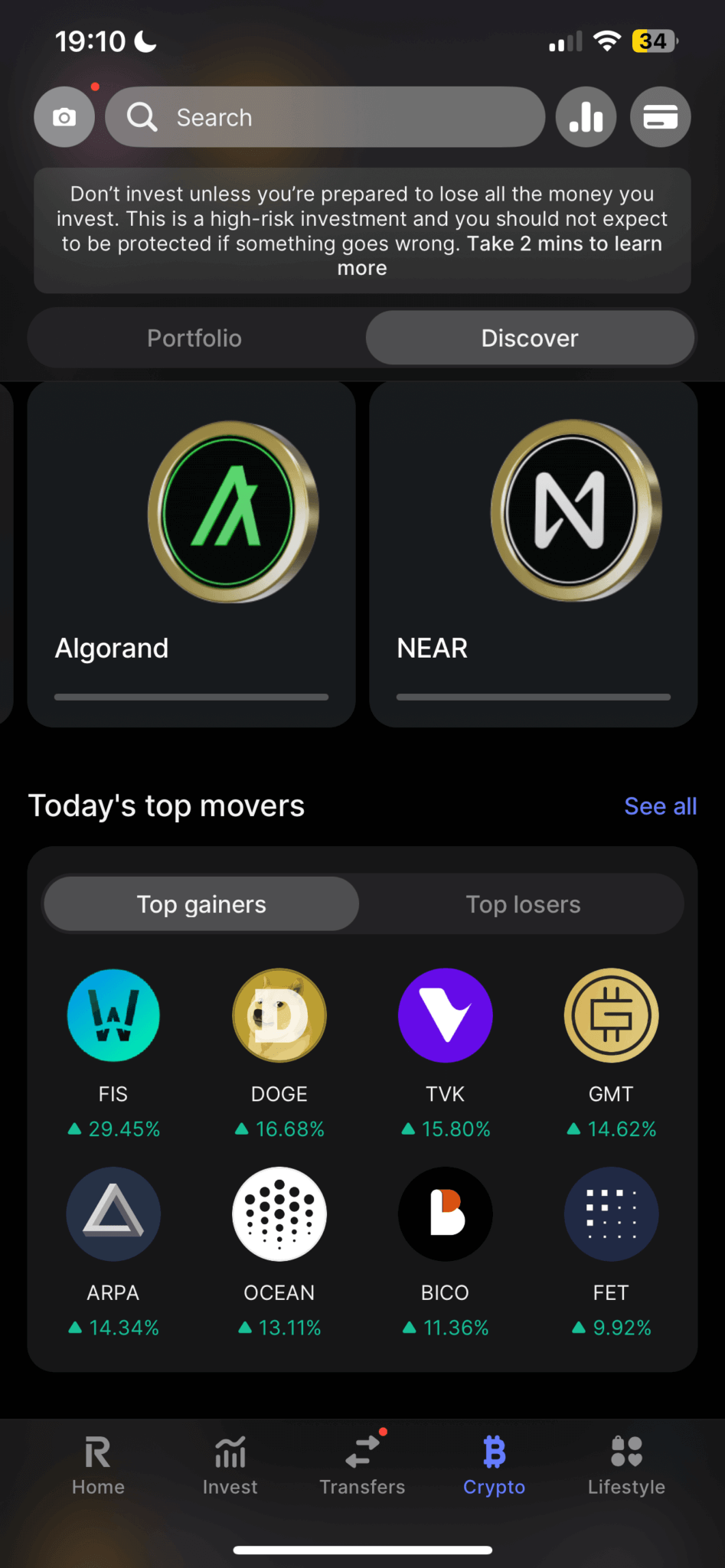Select the DOGE coin icon
Image resolution: width=725 pixels, height=1568 pixels.
pyautogui.click(x=279, y=1015)
